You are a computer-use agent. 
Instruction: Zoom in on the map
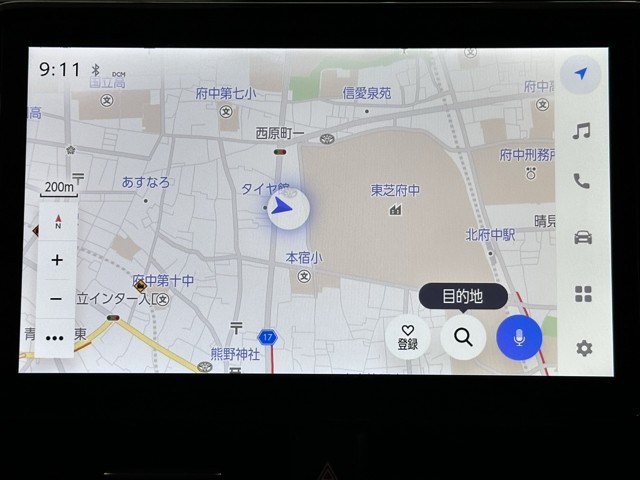click(57, 260)
